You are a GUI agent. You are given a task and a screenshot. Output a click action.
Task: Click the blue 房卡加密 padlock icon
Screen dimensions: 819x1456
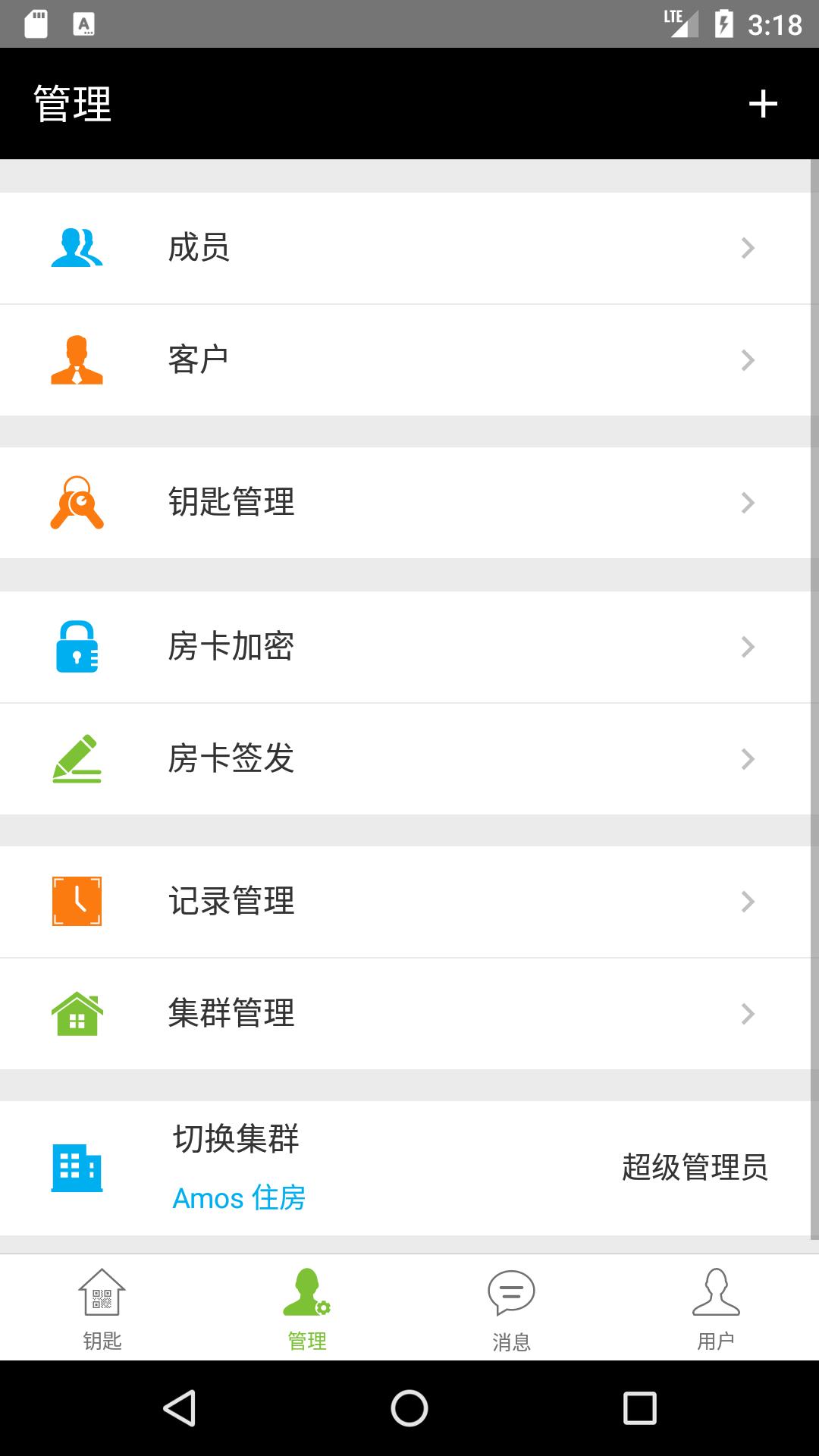tap(77, 647)
